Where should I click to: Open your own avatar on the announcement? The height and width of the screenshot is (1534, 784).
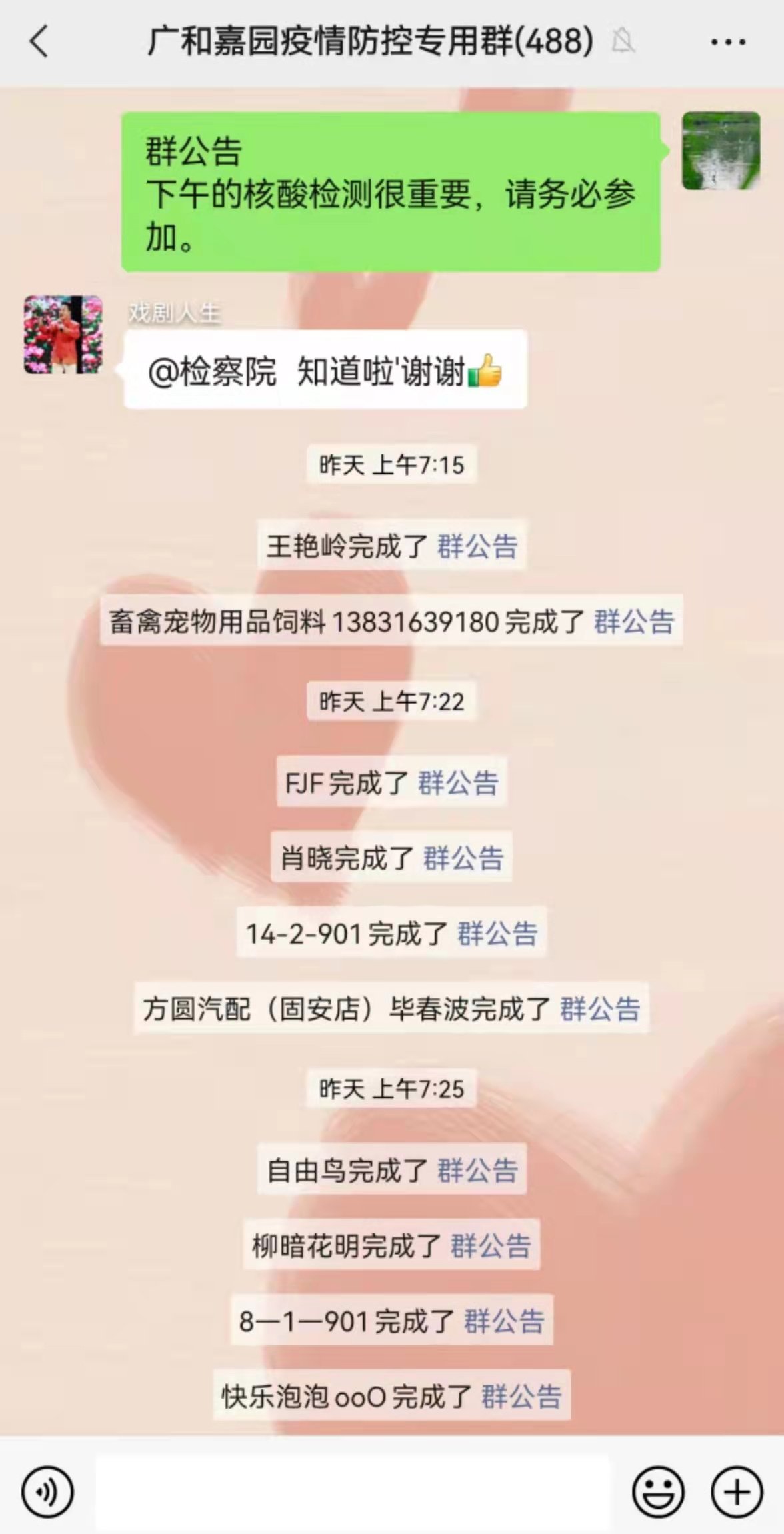click(x=721, y=151)
